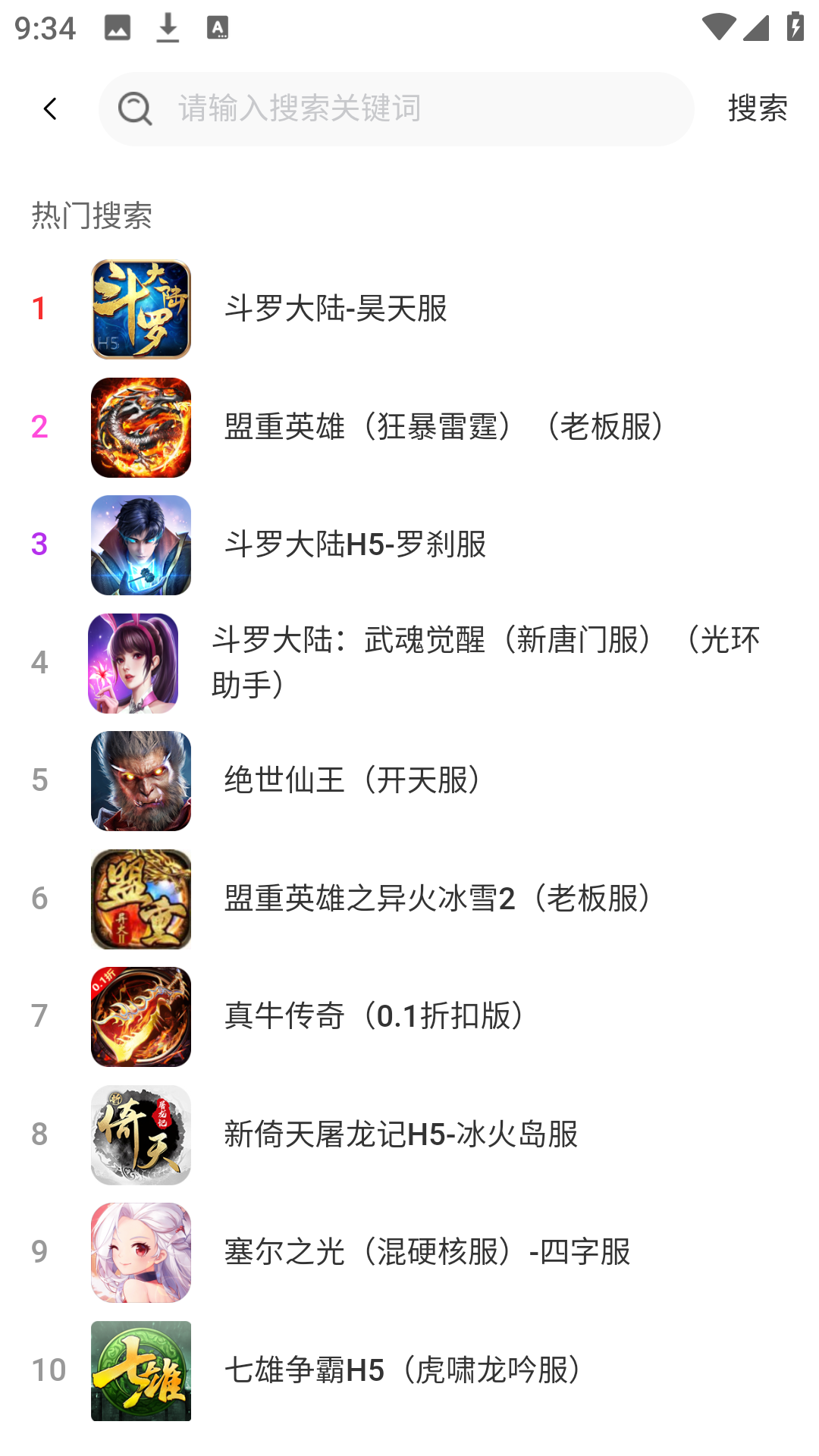This screenshot has width=819, height=1456.
Task: Tap the 斗罗大陆：武魂觉醒 character icon
Action: tap(140, 663)
